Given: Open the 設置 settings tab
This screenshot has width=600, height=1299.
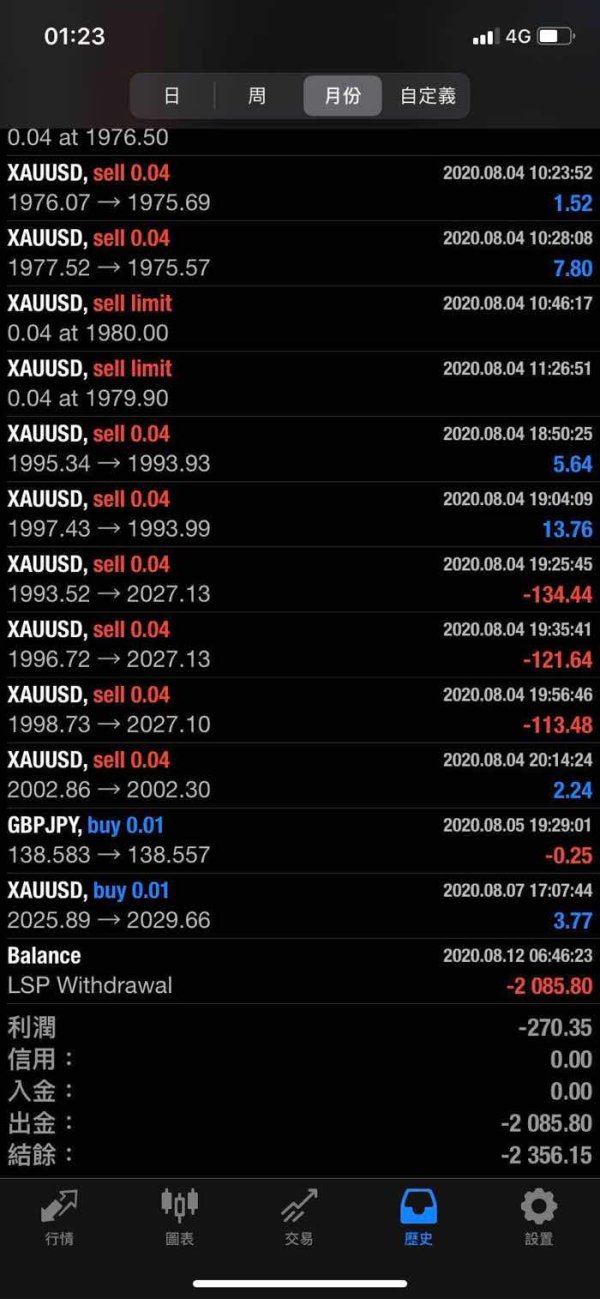Looking at the screenshot, I should (x=539, y=1217).
